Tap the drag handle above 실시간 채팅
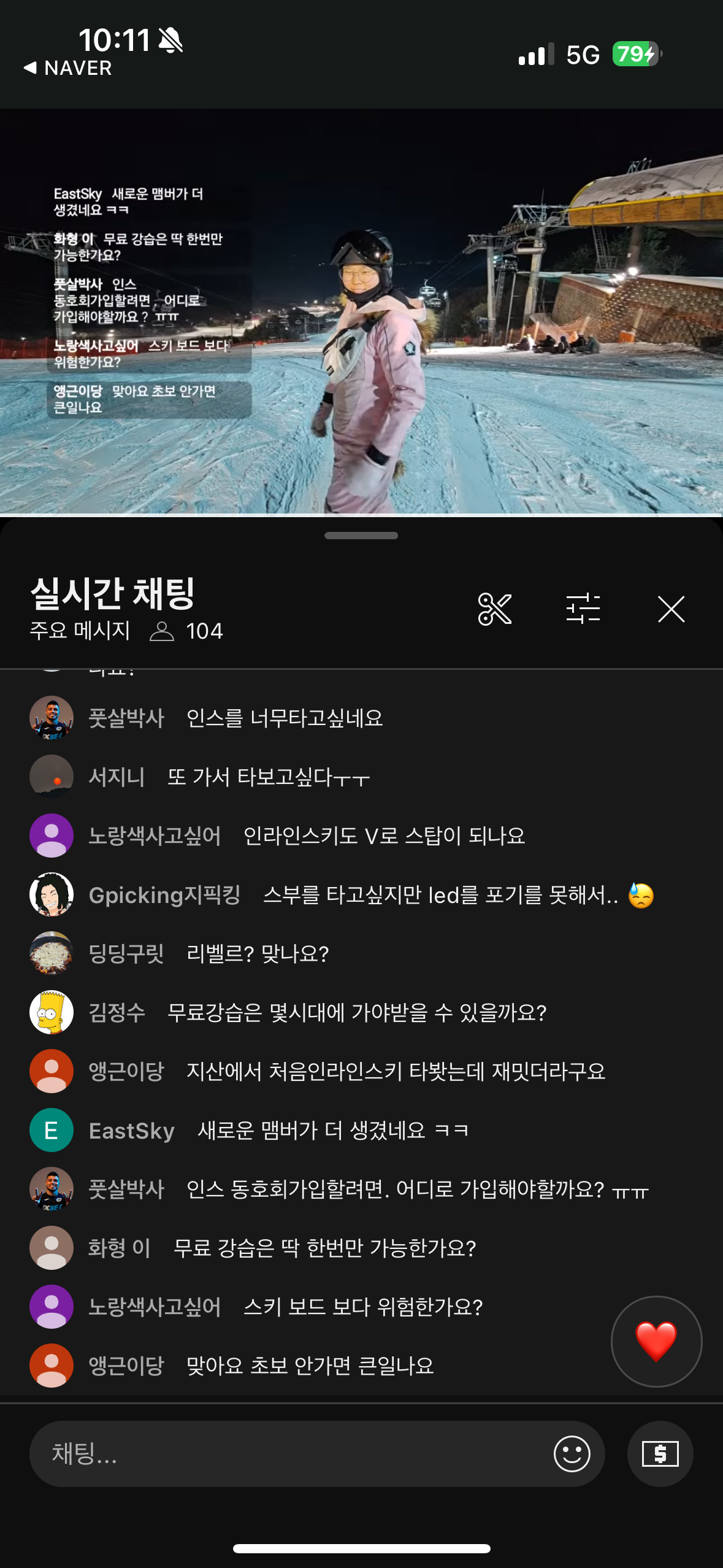Image resolution: width=723 pixels, height=1568 pixels. pos(361,536)
